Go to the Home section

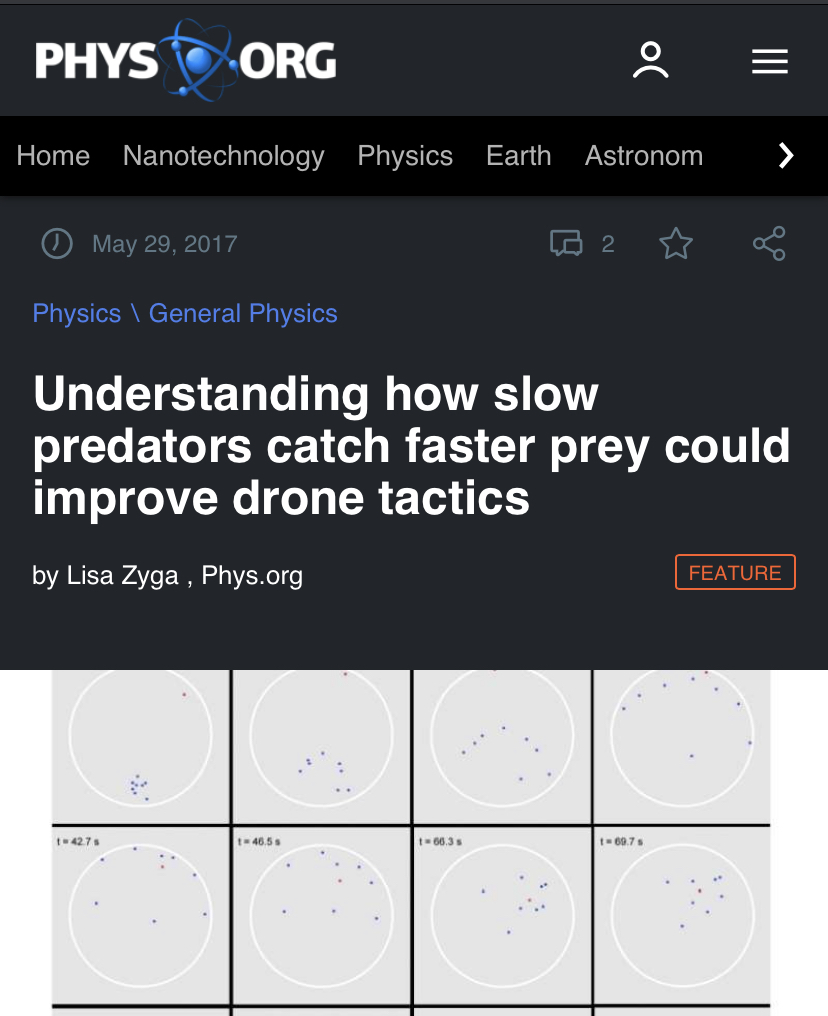tap(53, 156)
